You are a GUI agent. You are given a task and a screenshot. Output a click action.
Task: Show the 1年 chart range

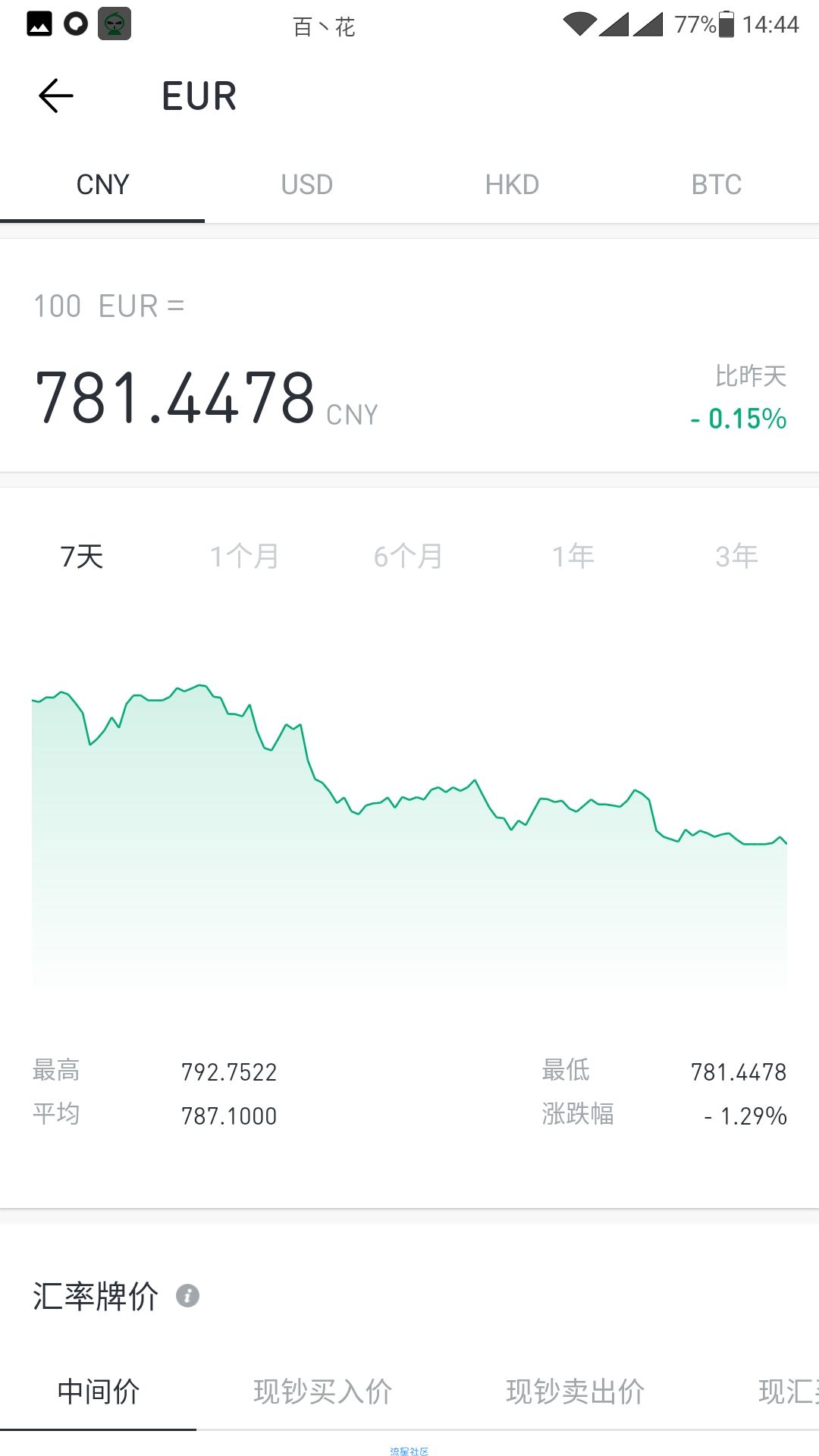click(x=573, y=557)
